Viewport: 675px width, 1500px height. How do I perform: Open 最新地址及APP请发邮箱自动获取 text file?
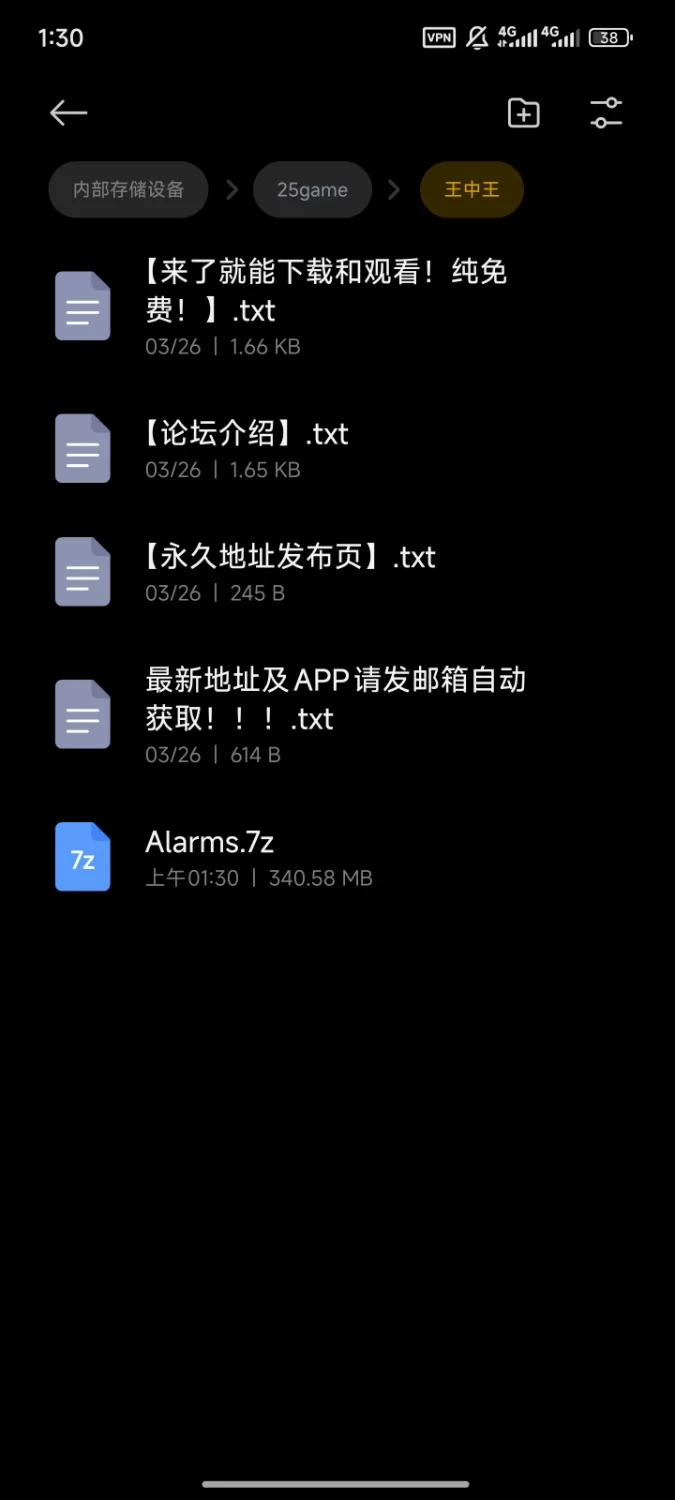pos(335,714)
